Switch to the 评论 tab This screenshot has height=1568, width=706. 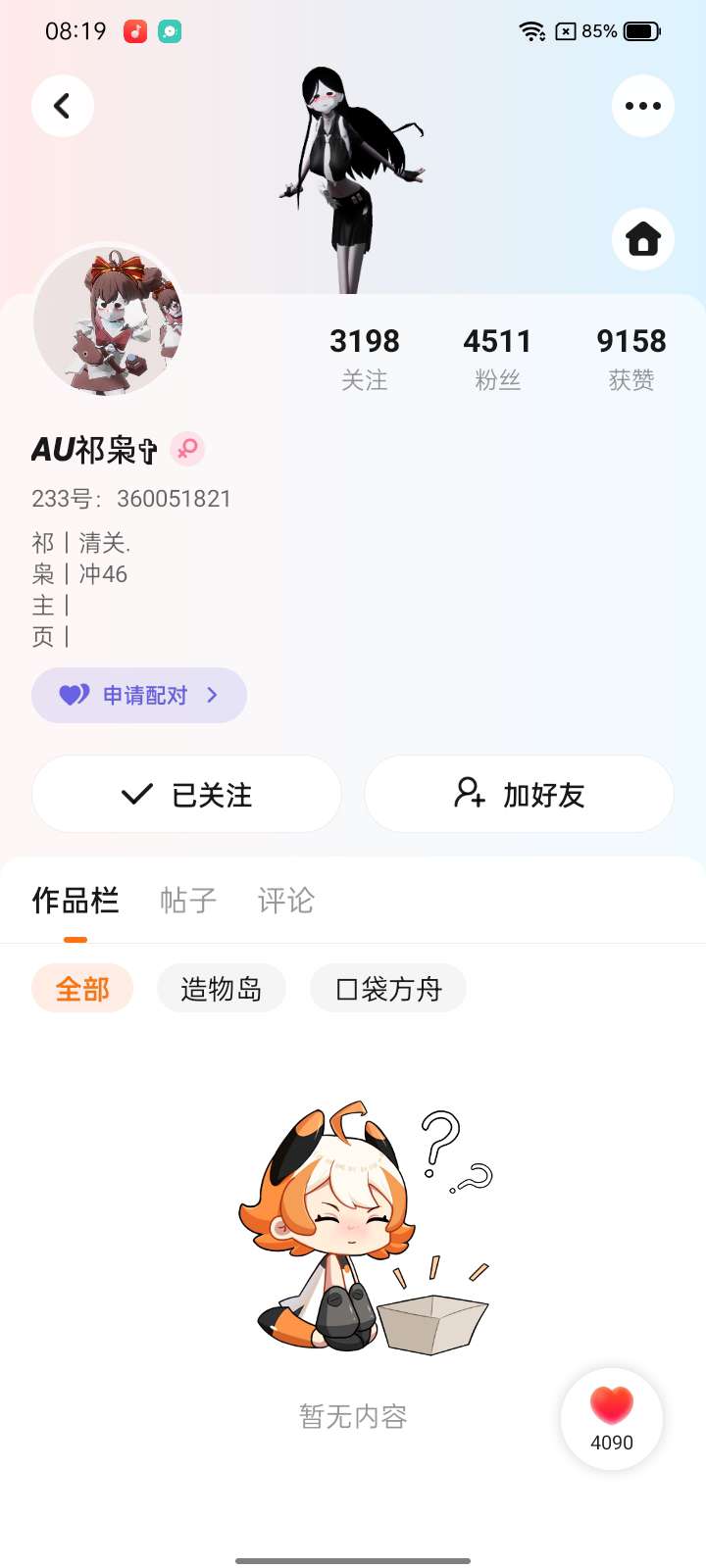click(286, 900)
